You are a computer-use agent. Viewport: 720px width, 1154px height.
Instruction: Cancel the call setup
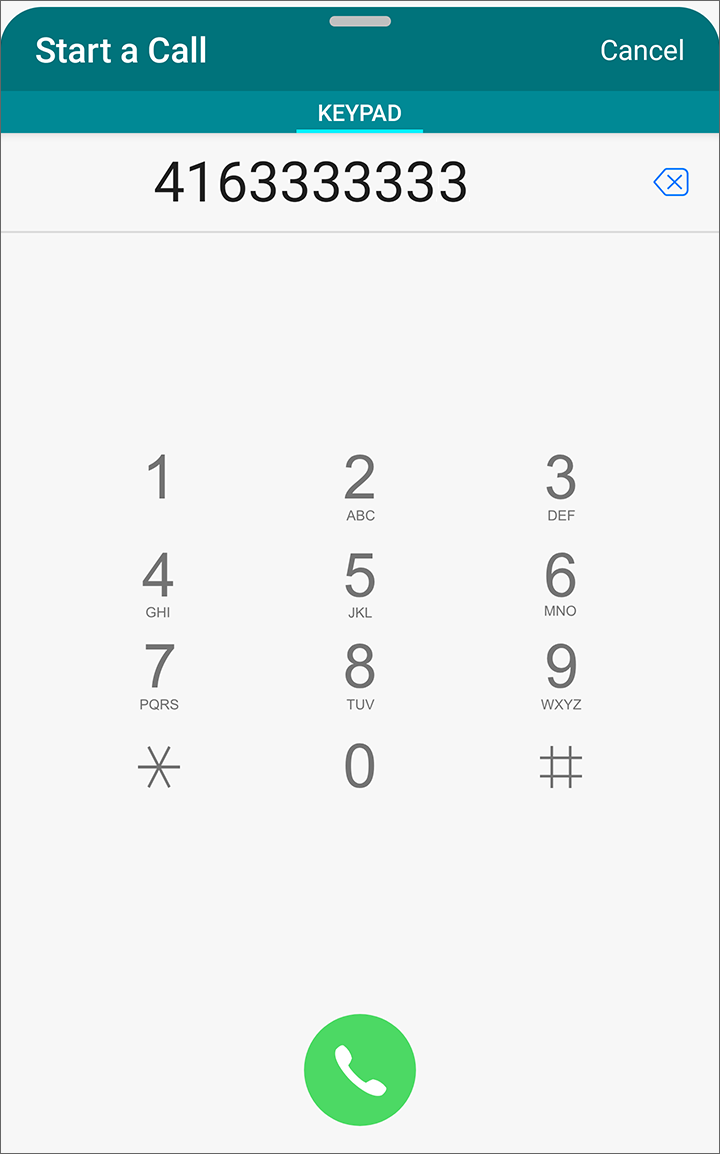coord(642,50)
